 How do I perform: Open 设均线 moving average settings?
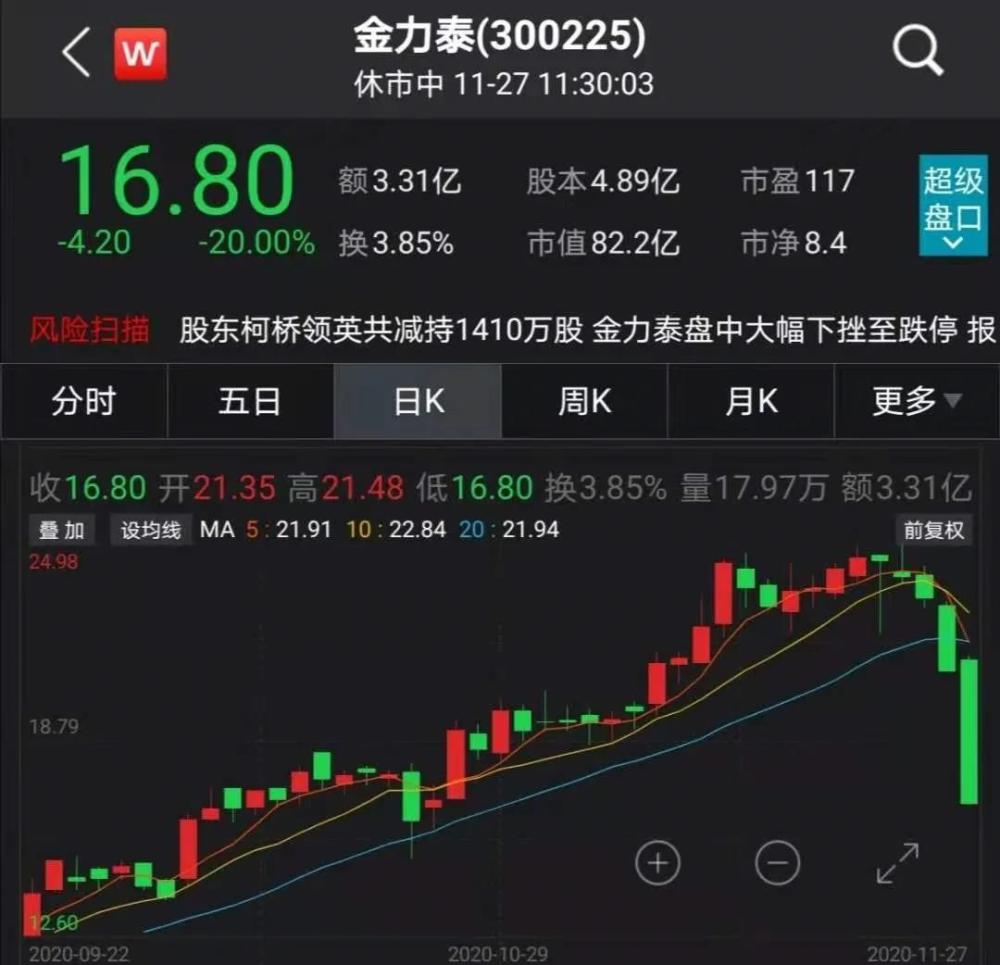point(151,530)
